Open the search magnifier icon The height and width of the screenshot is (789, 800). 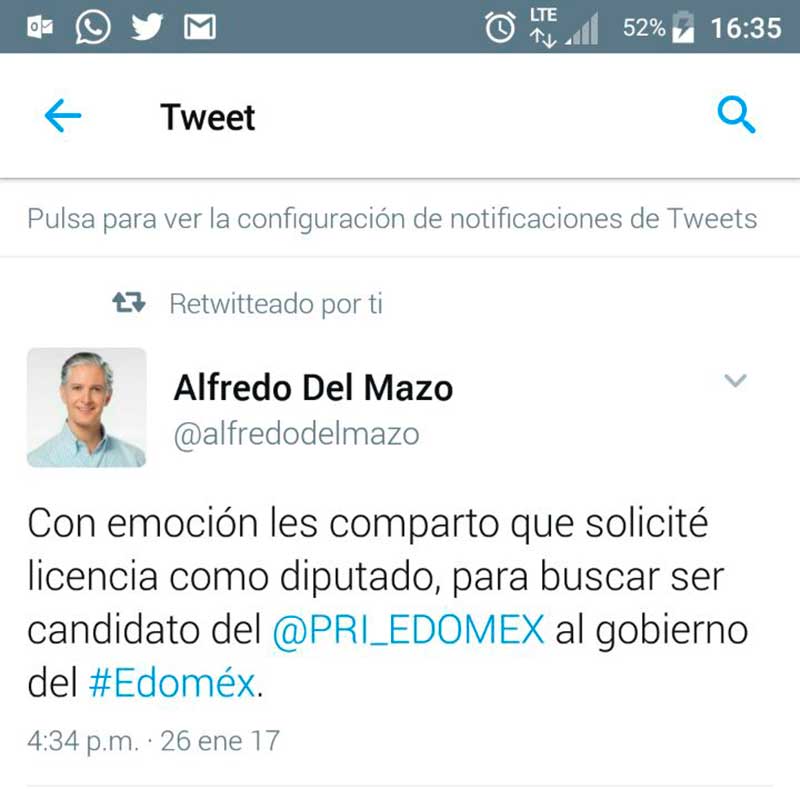737,118
